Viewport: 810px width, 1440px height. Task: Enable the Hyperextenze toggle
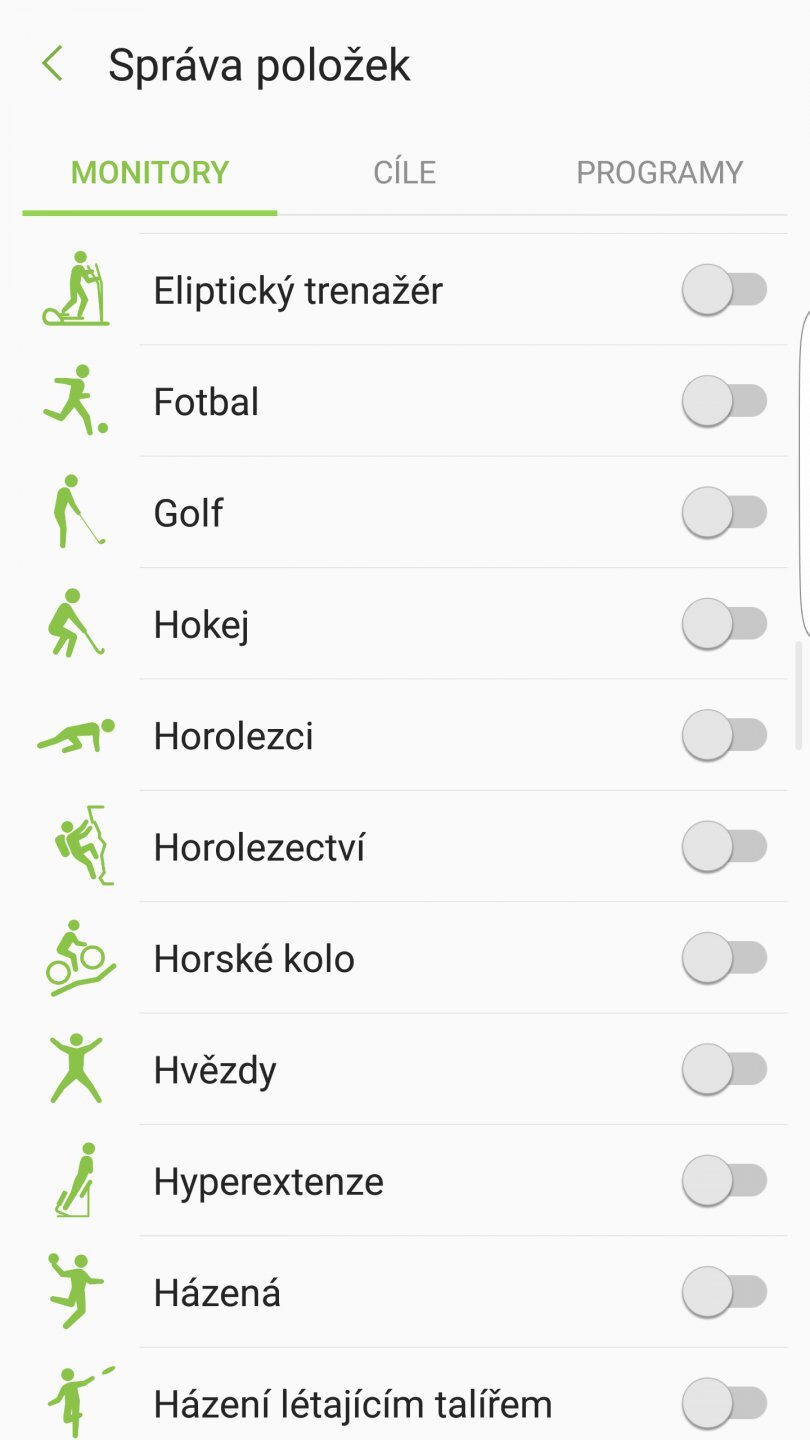724,1181
